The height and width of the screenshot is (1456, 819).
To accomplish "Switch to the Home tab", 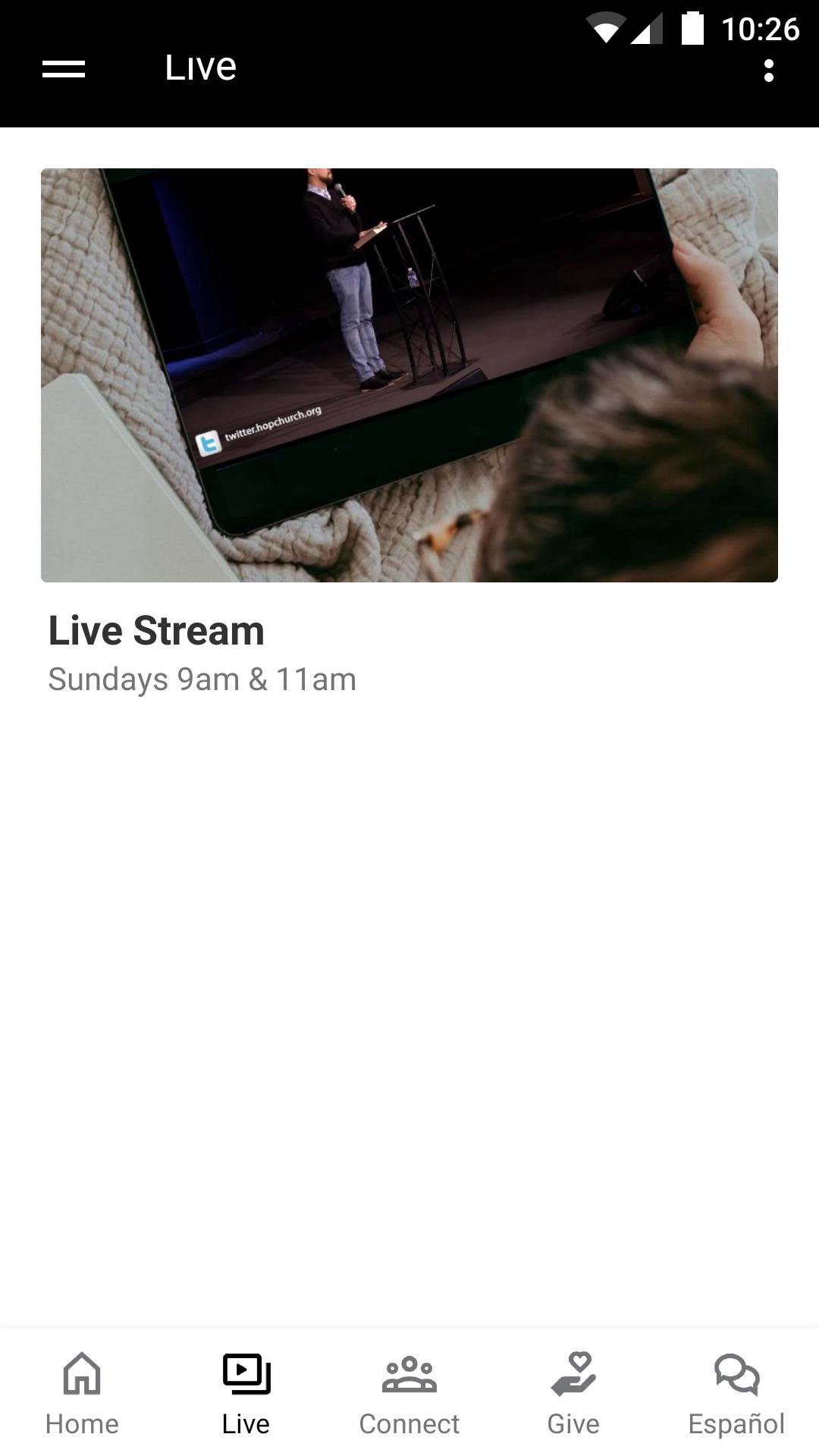I will (82, 1394).
